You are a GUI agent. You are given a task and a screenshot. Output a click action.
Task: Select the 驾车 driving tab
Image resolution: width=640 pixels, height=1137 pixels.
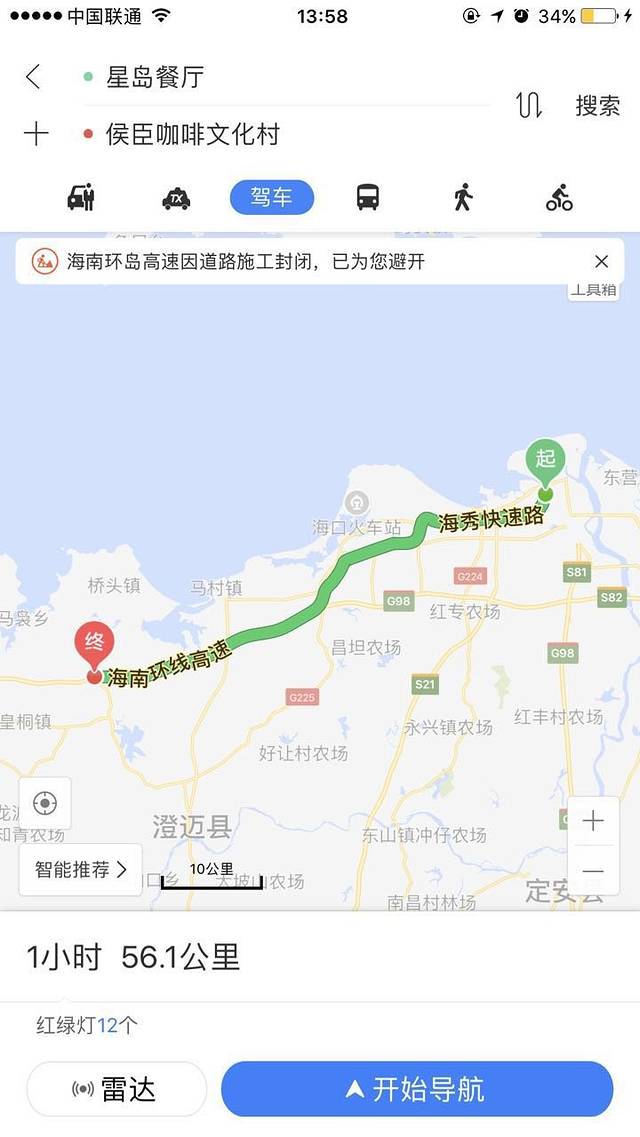tap(271, 197)
